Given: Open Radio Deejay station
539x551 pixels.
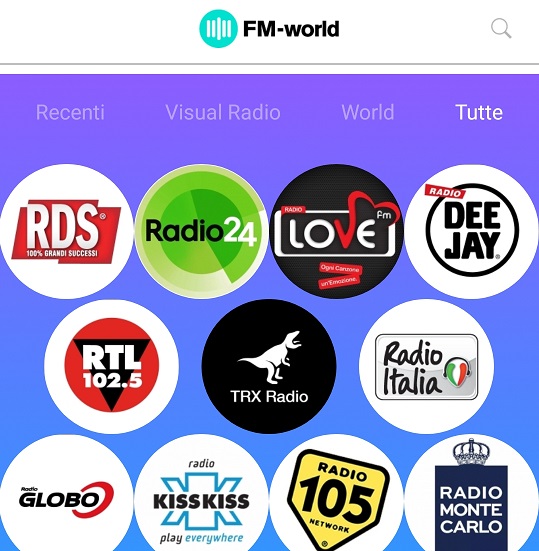Looking at the screenshot, I should click(x=472, y=231).
